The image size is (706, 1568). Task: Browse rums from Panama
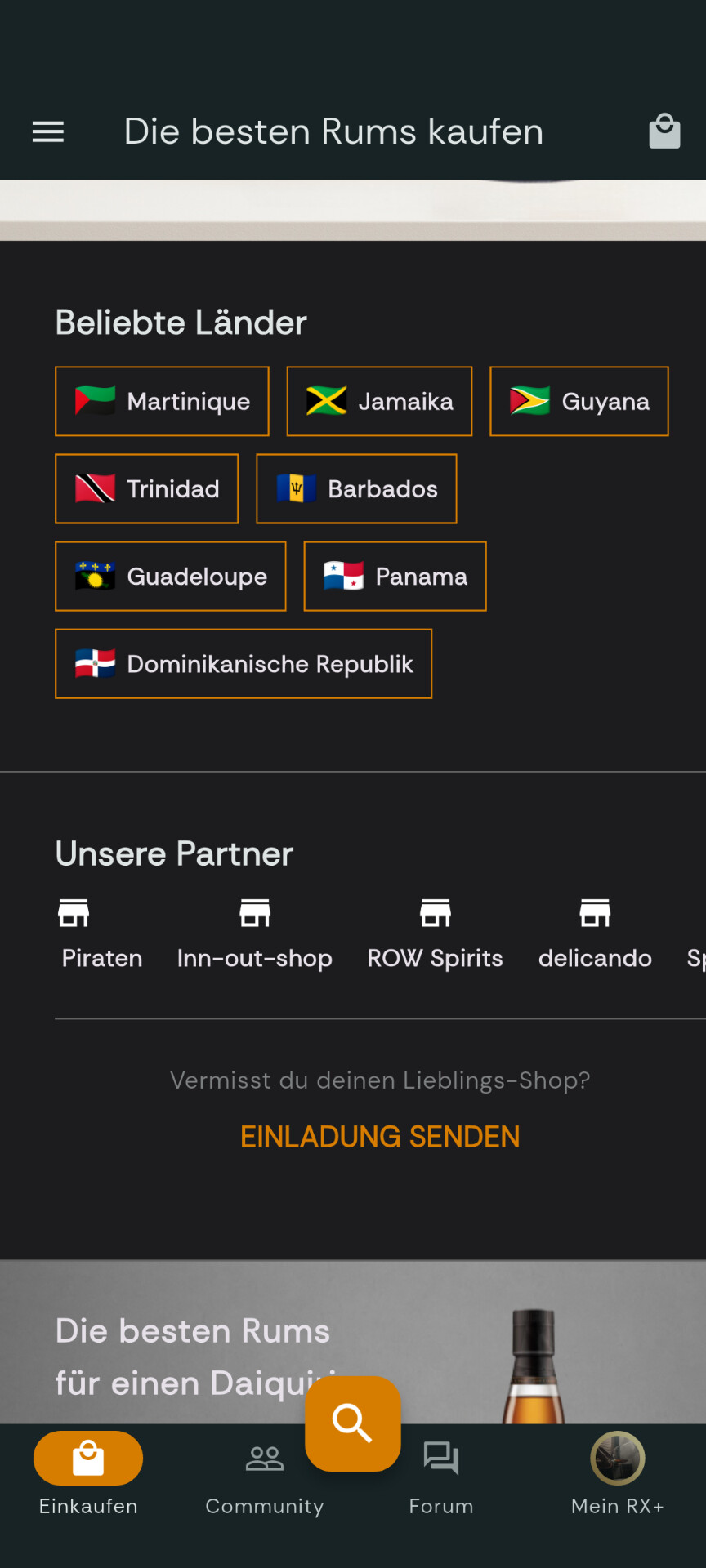pyautogui.click(x=395, y=577)
